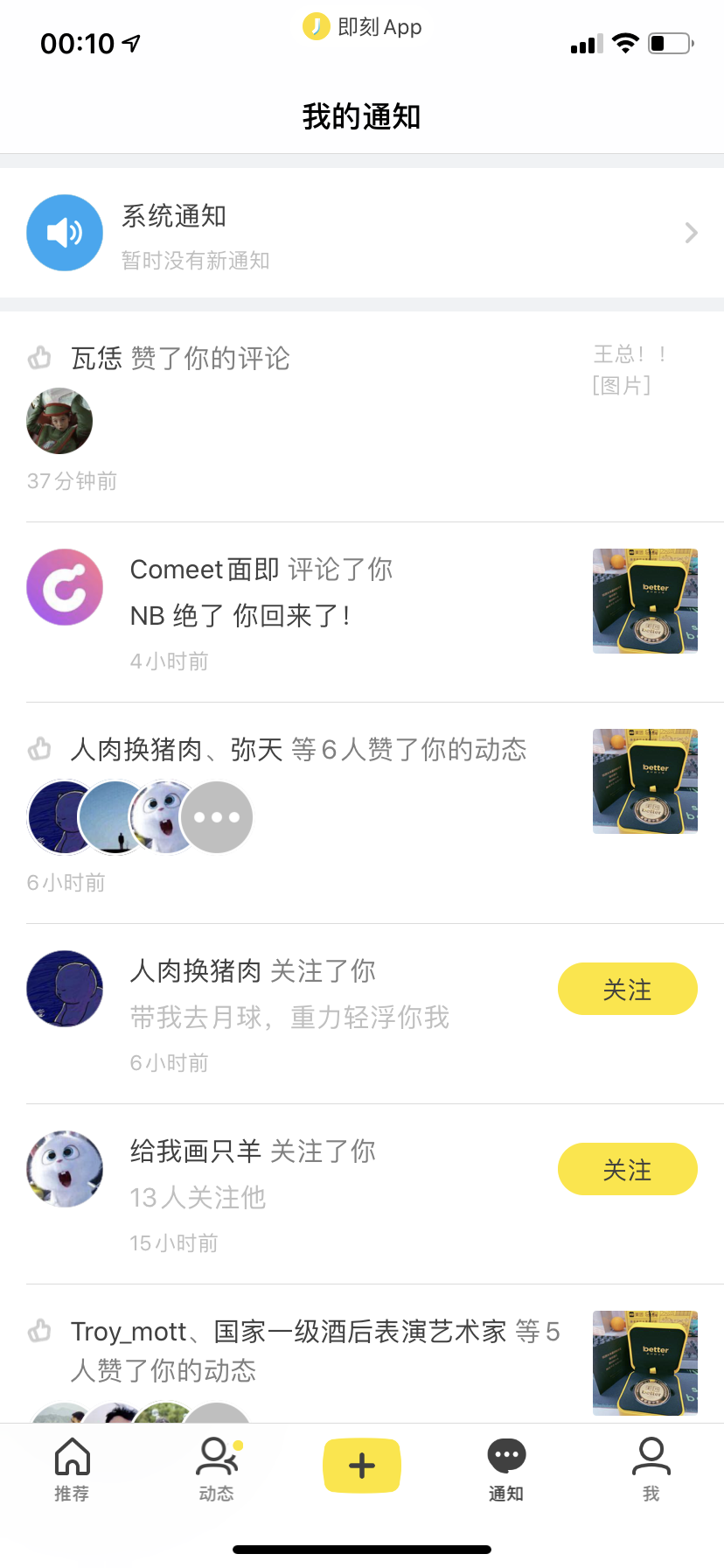Image resolution: width=724 pixels, height=1568 pixels.
Task: Open Troy_mott likes notification
Action: [x=315, y=1350]
